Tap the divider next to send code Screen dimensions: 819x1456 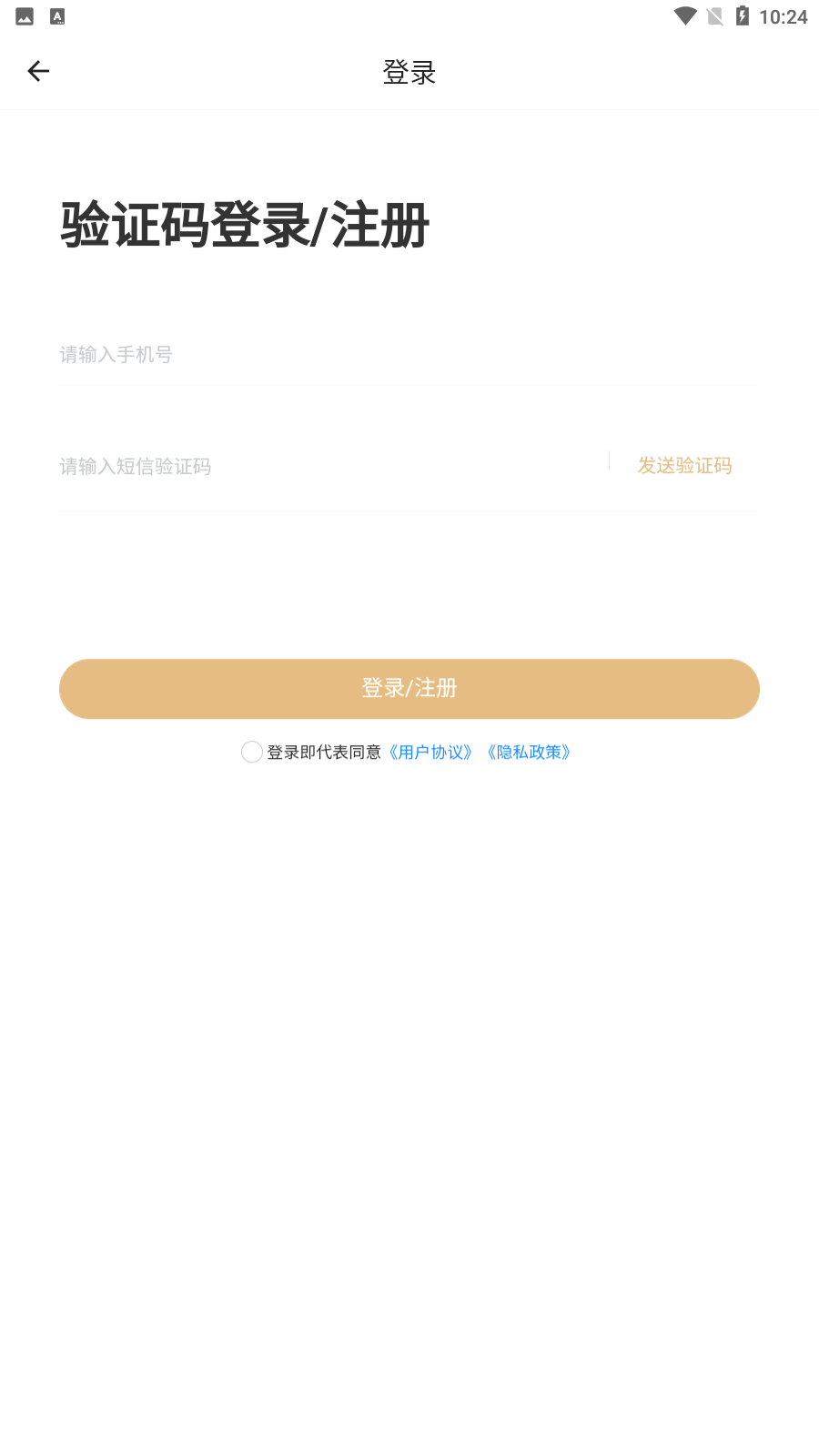[610, 461]
